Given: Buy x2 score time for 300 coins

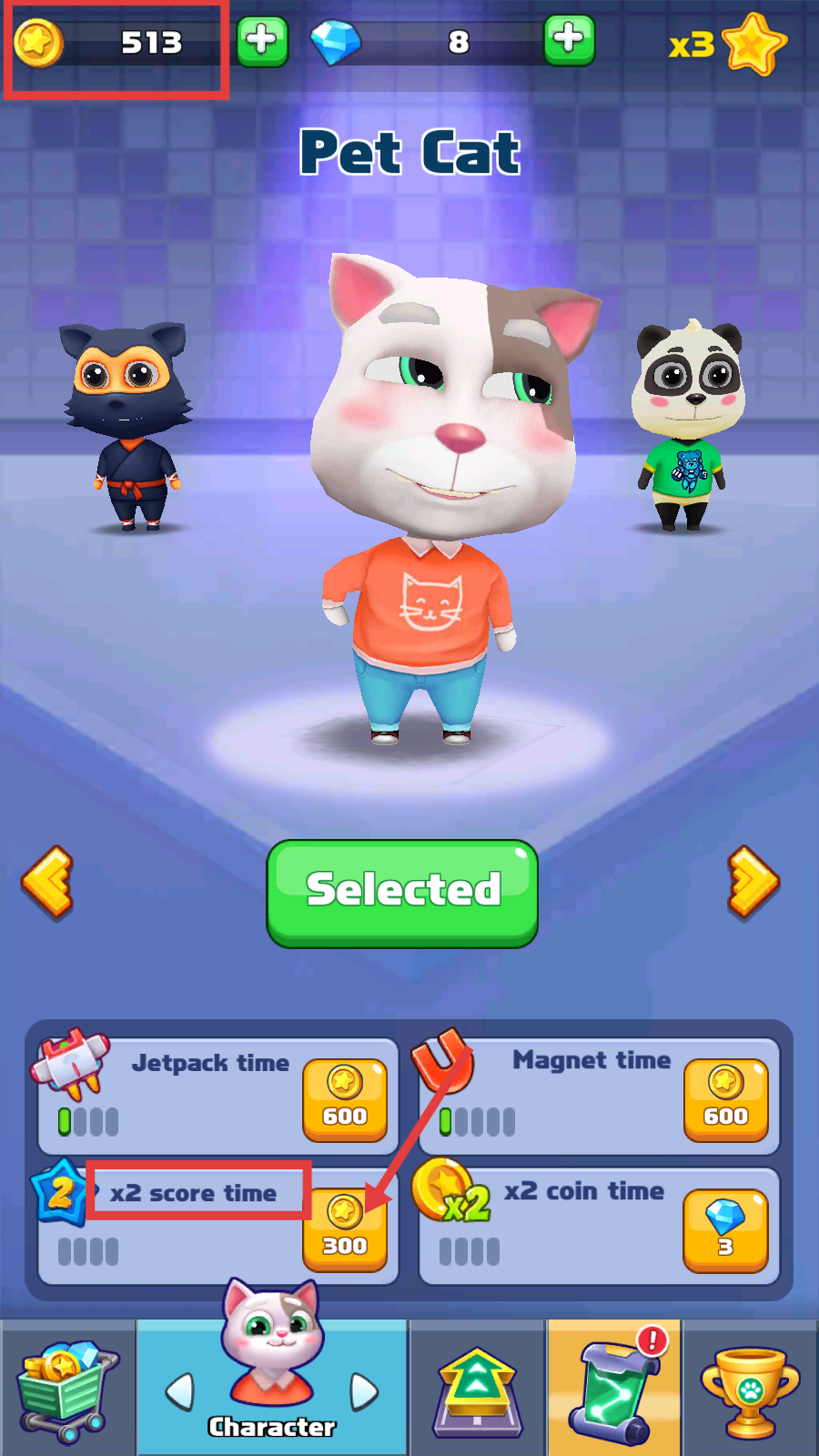Looking at the screenshot, I should coord(345,1229).
